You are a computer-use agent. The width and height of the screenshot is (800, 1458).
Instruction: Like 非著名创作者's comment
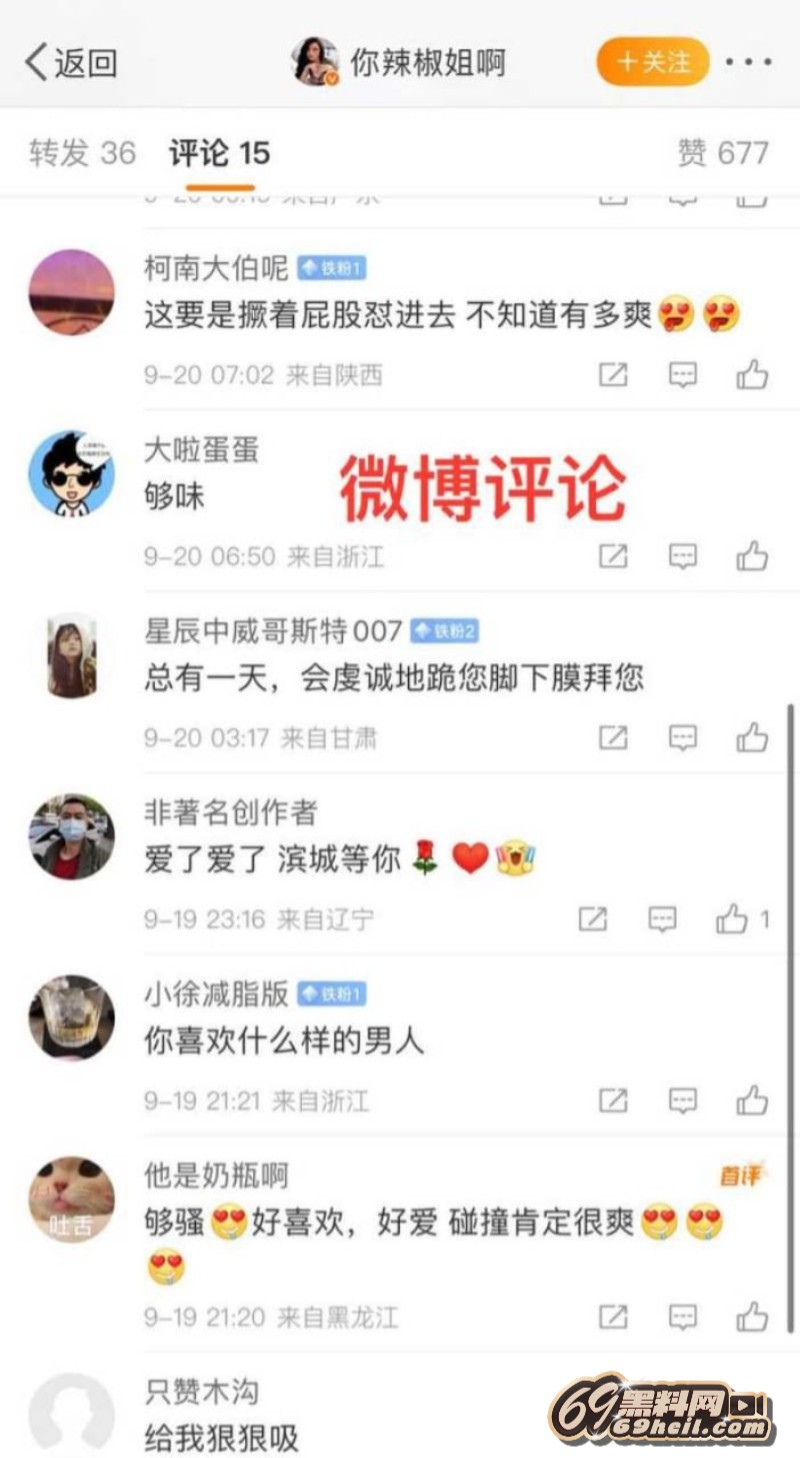pos(732,919)
